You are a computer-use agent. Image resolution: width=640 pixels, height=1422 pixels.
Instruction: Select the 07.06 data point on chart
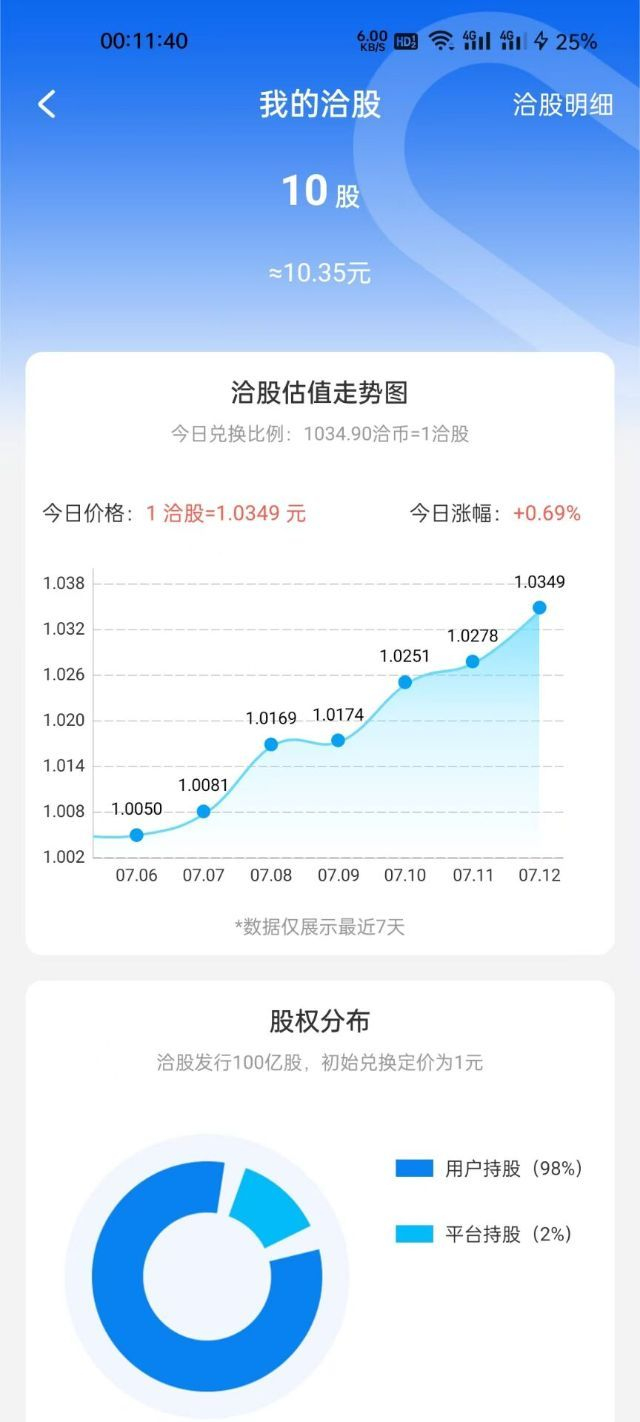click(x=137, y=835)
